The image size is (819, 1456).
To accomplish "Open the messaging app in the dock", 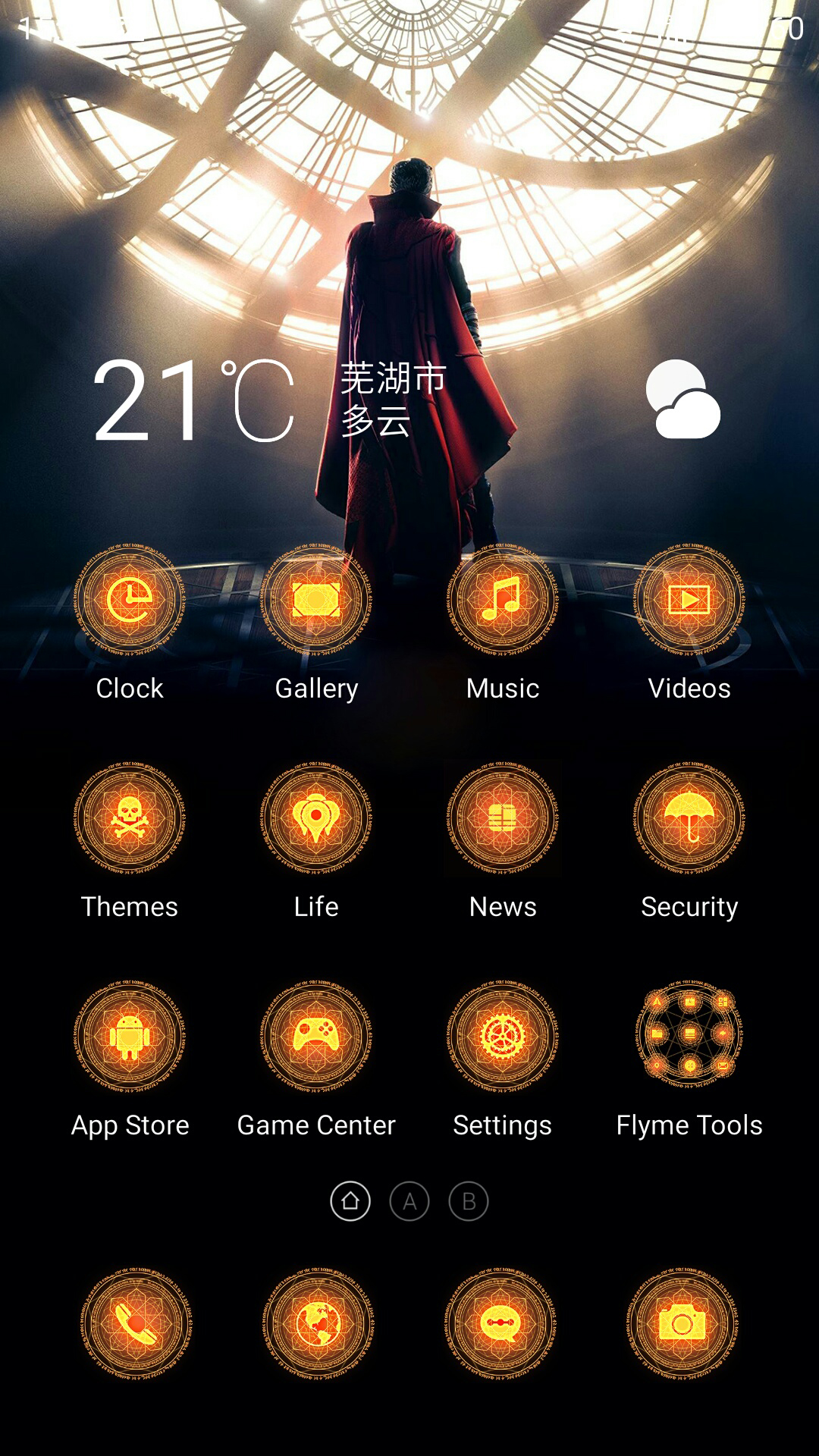I will coord(500,1323).
